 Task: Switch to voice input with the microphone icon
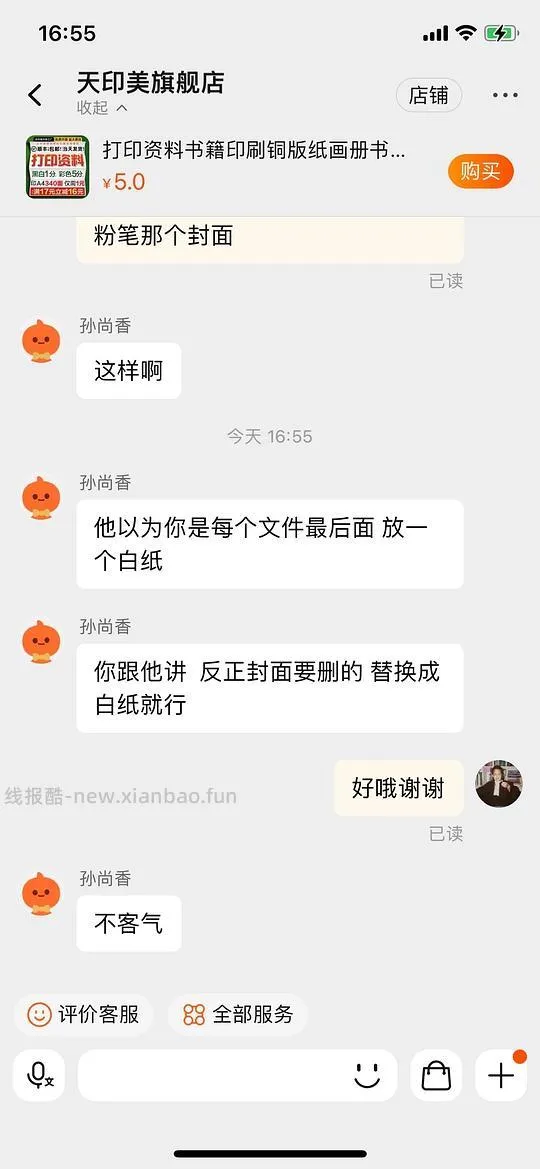pyautogui.click(x=39, y=1075)
